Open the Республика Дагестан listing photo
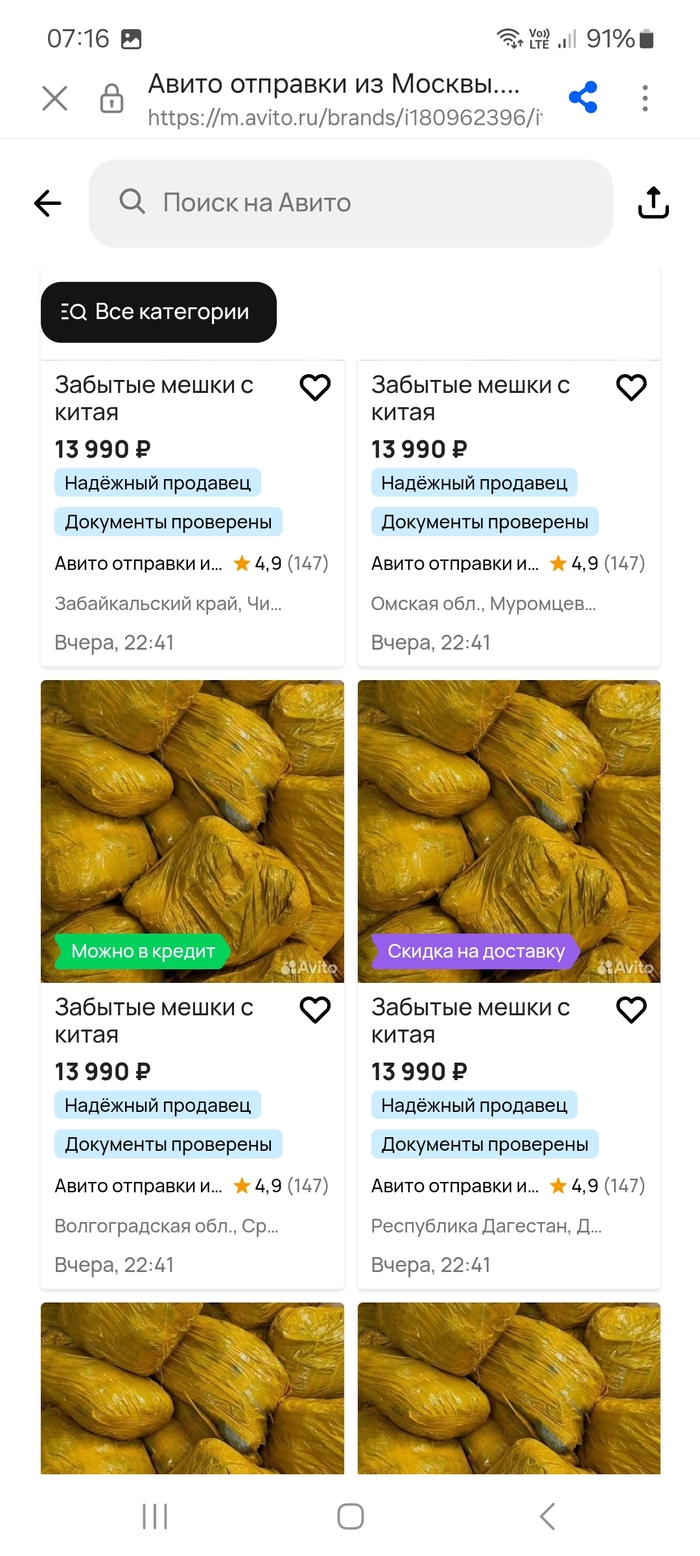The width and height of the screenshot is (700, 1556). (509, 830)
